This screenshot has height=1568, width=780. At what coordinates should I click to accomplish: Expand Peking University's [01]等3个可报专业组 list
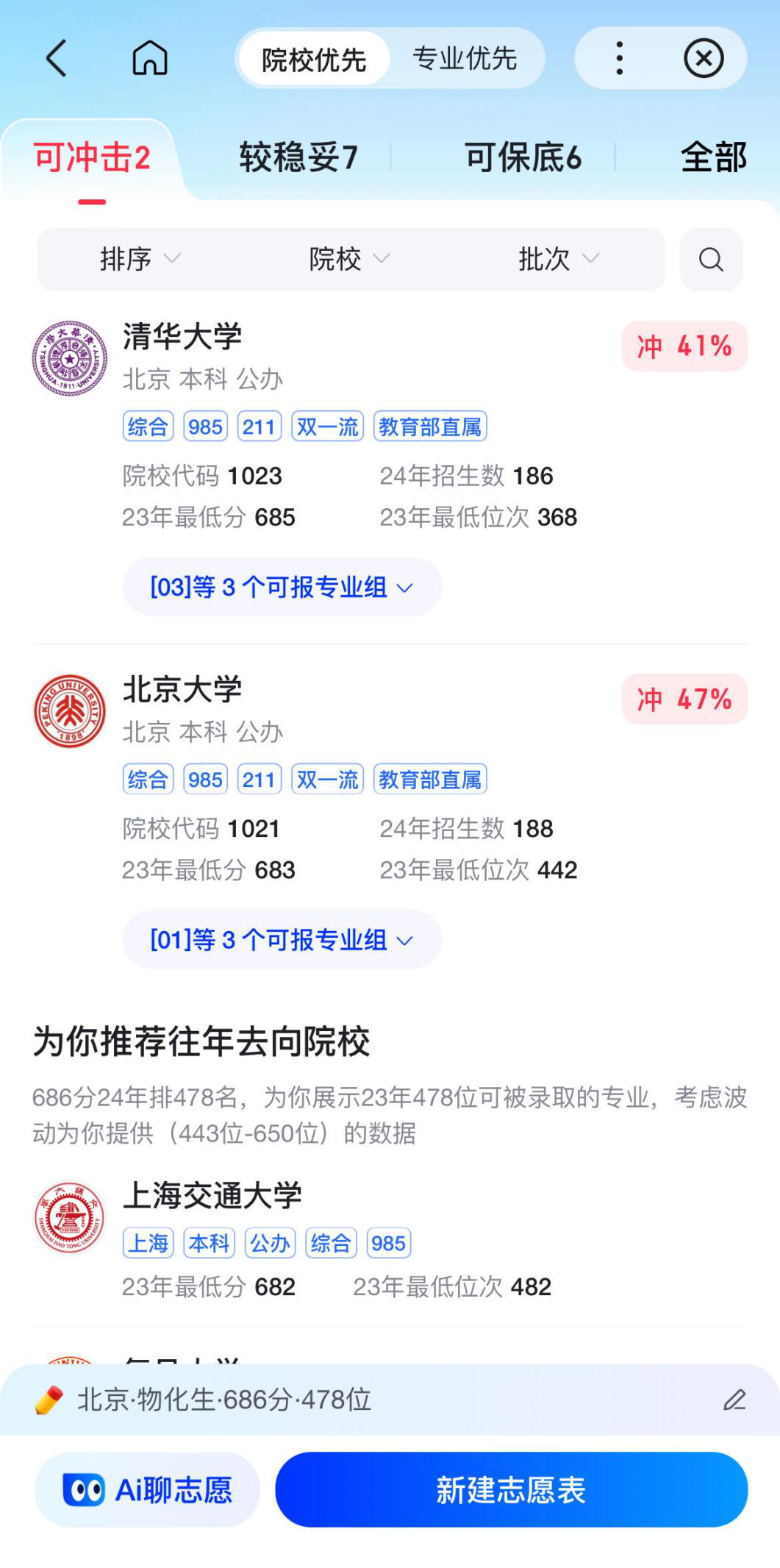[282, 938]
